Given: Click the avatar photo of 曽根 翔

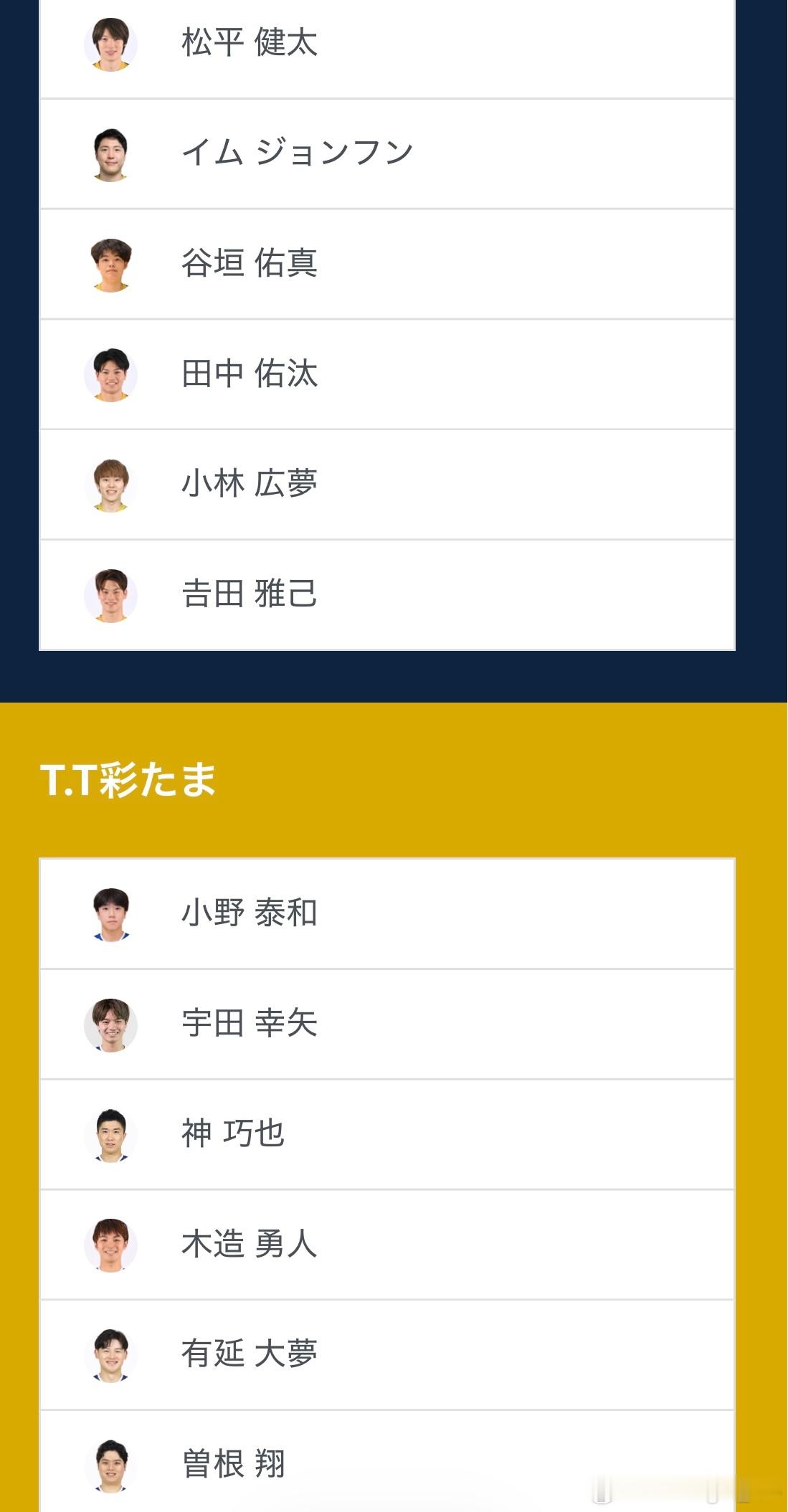Looking at the screenshot, I should 111,1465.
